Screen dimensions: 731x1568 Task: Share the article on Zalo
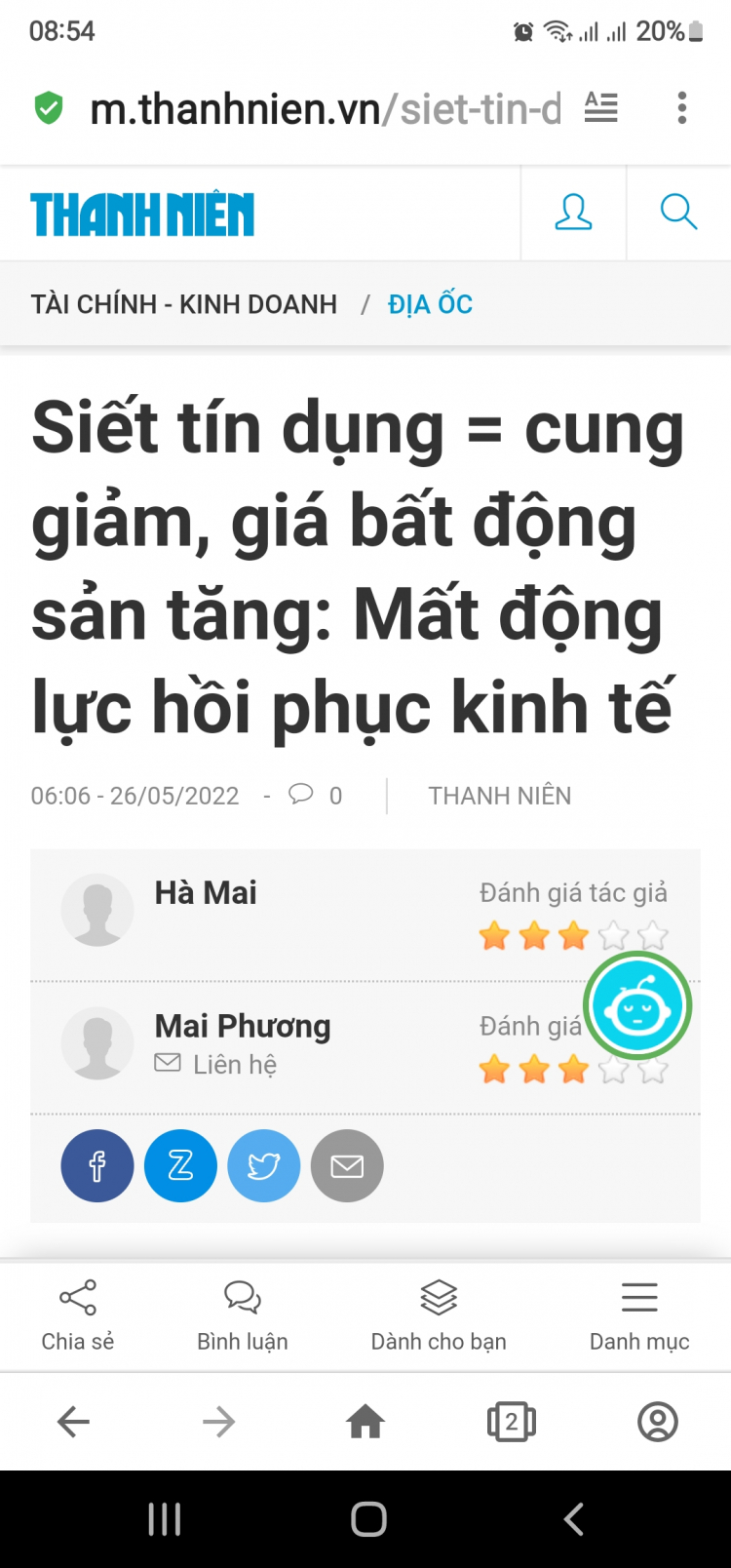pyautogui.click(x=180, y=1165)
